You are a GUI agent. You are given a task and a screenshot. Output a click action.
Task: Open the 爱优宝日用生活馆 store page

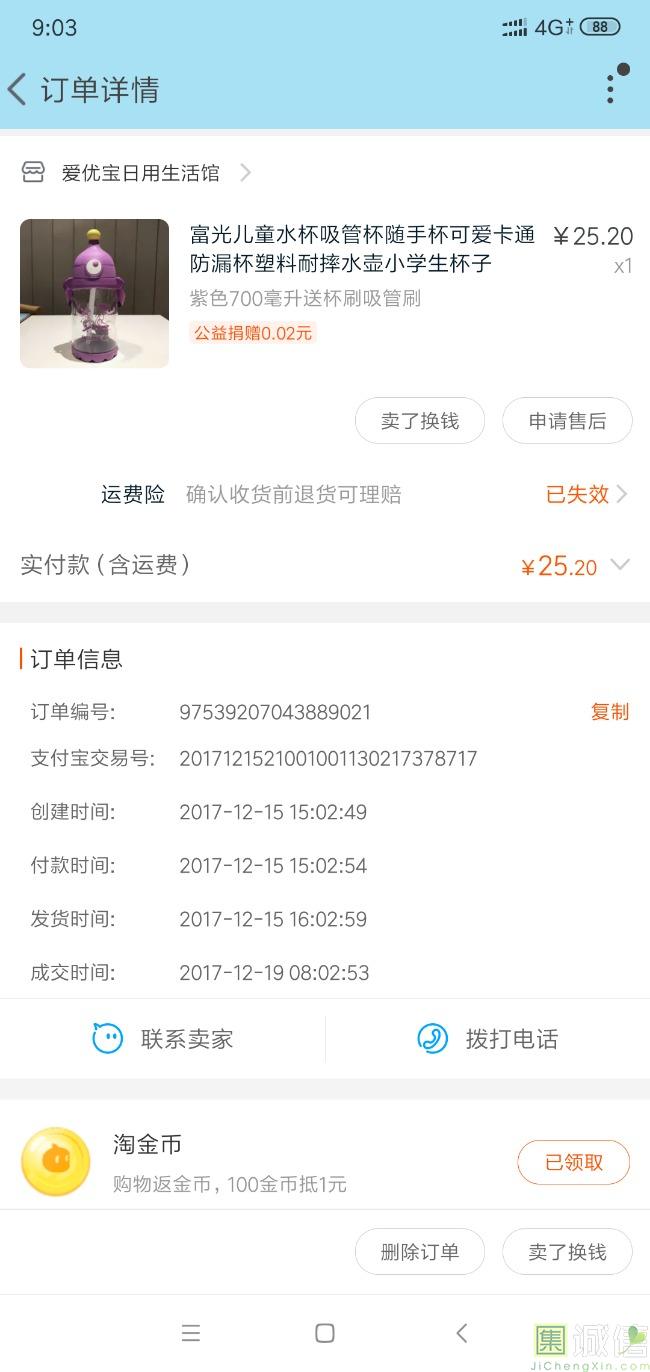coord(136,173)
